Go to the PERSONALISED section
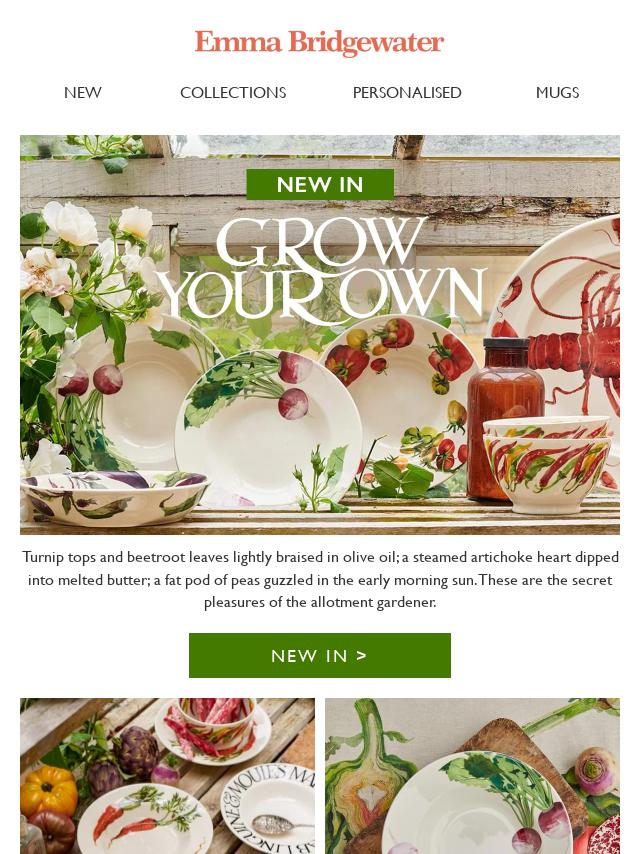The image size is (640, 854). click(407, 93)
